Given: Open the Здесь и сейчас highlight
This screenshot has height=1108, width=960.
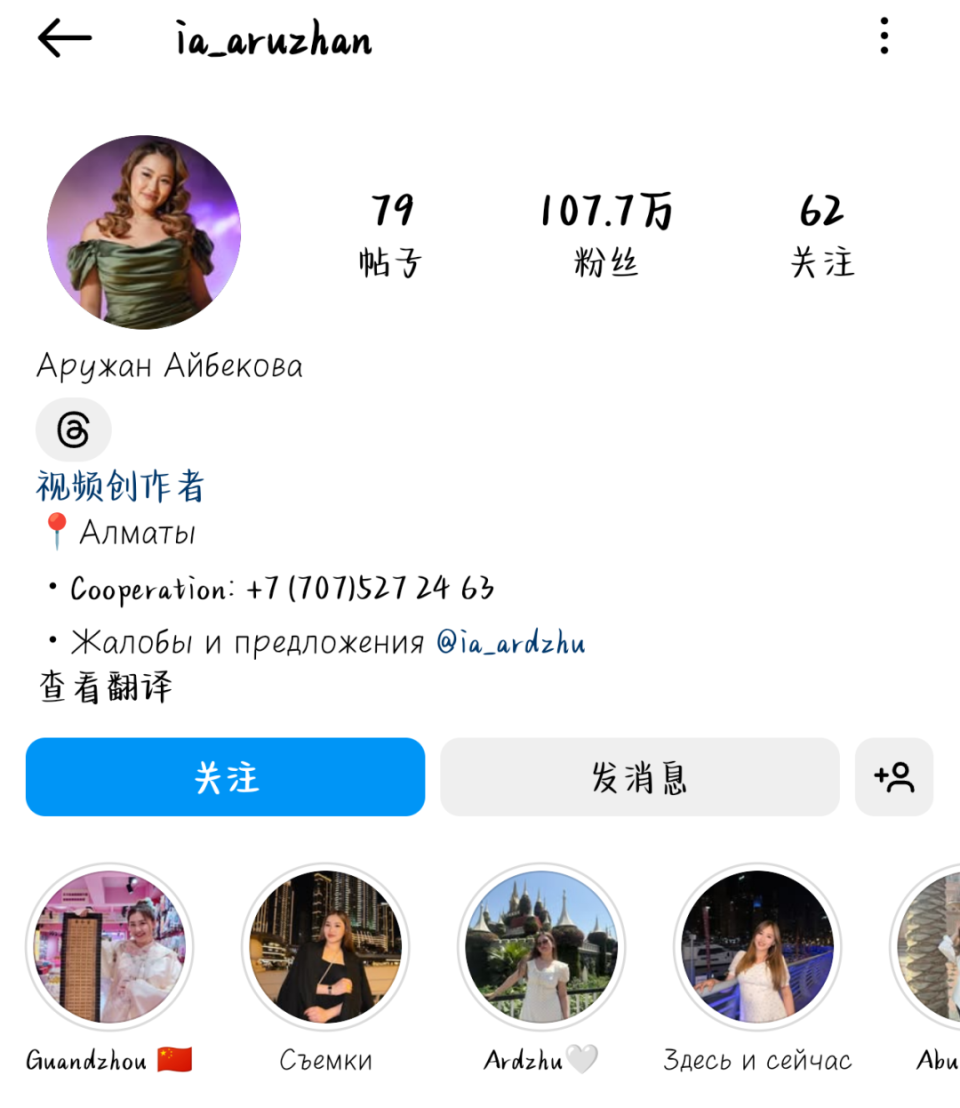Looking at the screenshot, I should tap(757, 948).
